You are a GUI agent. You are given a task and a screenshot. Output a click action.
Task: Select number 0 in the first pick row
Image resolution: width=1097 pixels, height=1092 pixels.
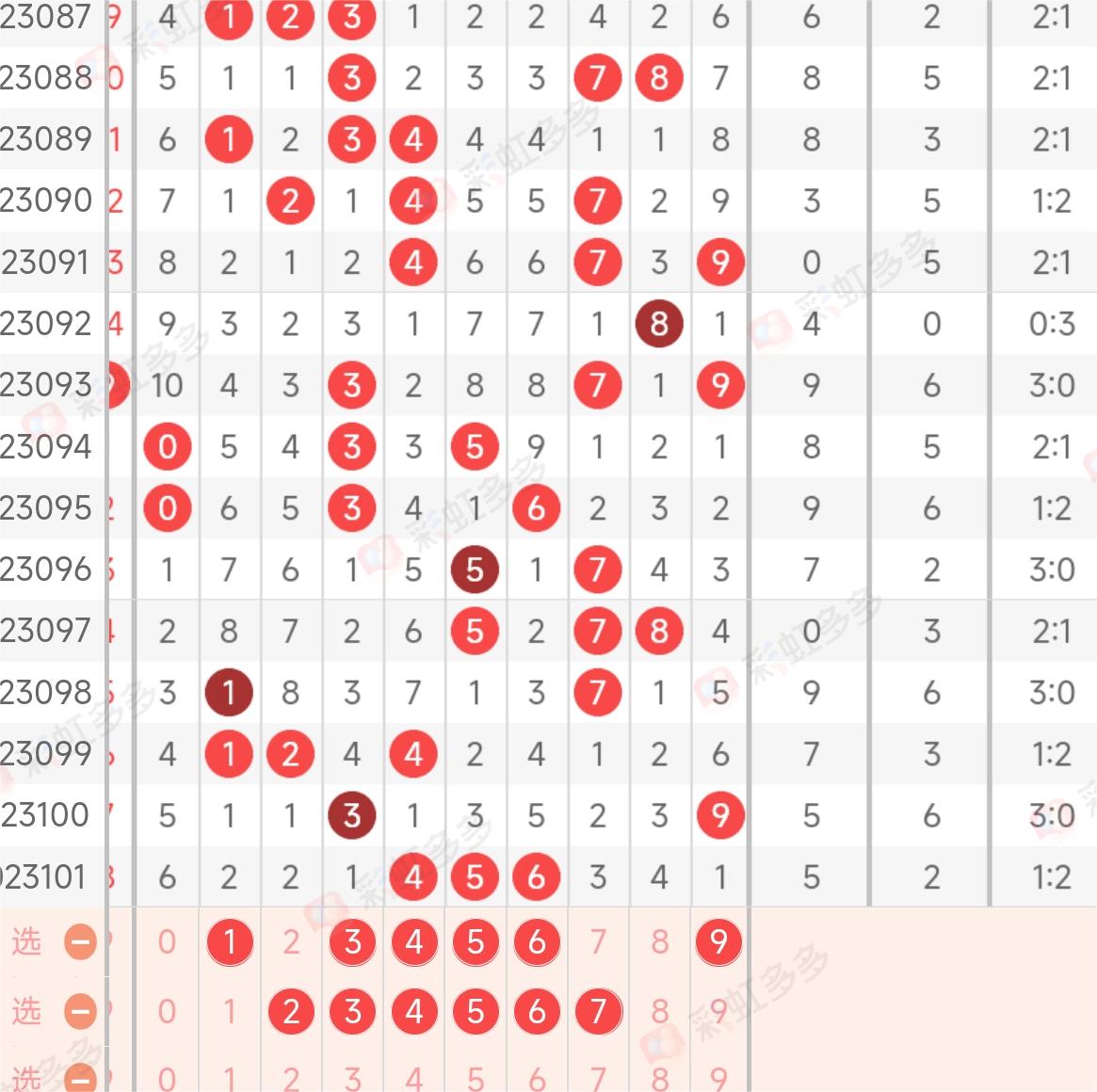click(x=167, y=941)
